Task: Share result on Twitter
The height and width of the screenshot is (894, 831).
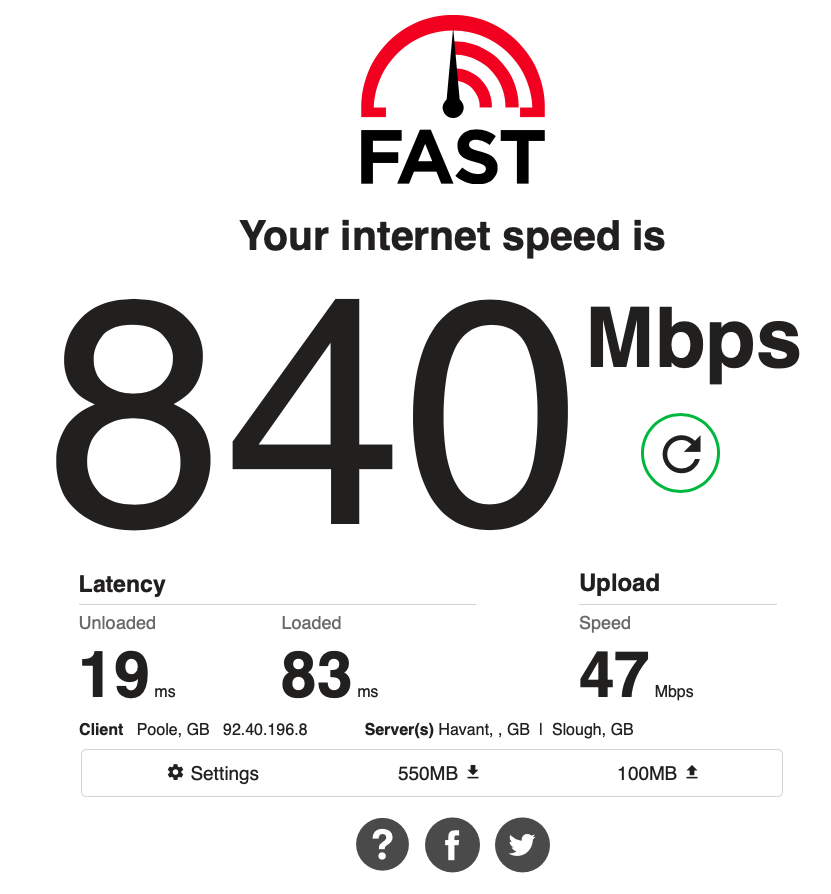Action: pos(522,845)
